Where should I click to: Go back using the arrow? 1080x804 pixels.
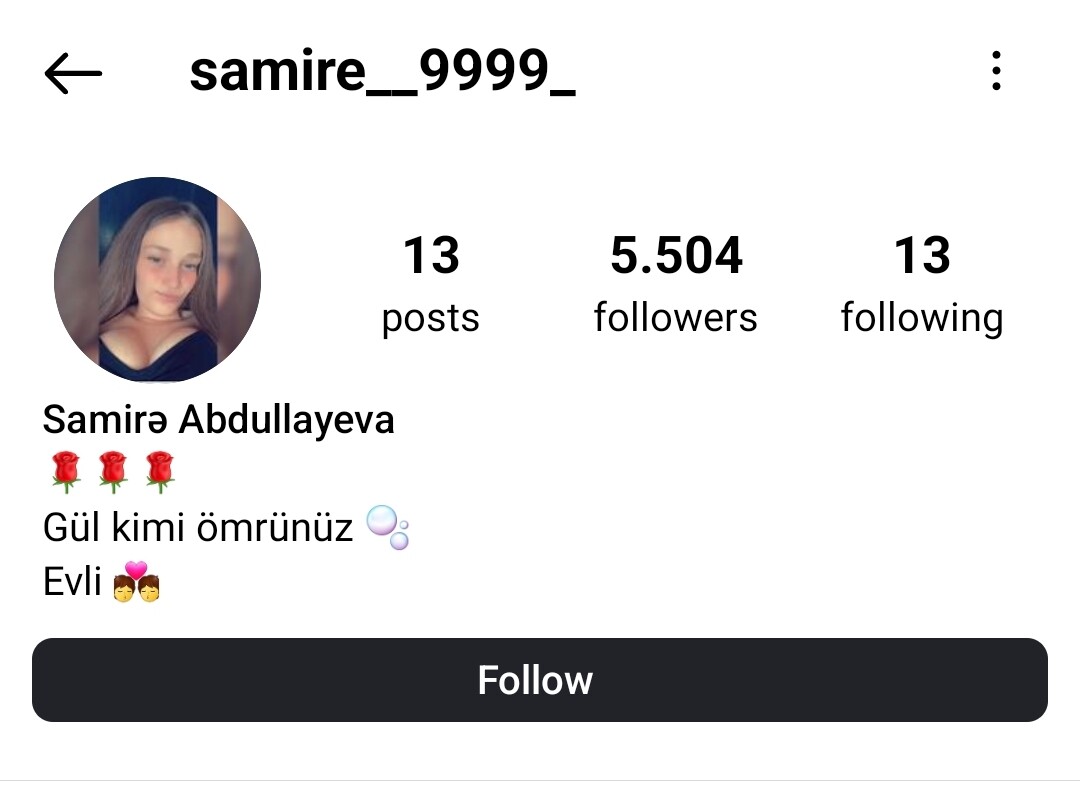click(73, 73)
